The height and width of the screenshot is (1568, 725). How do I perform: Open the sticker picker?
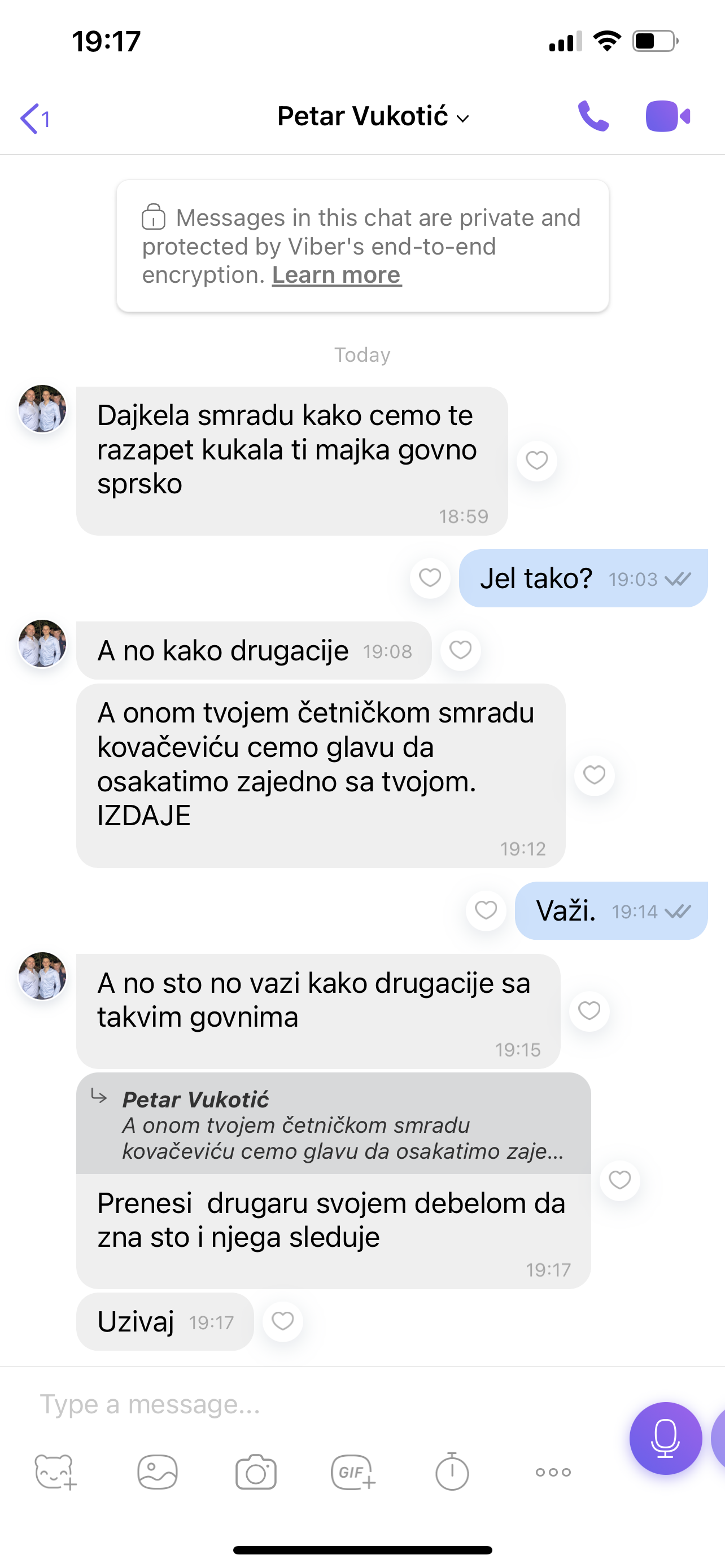(55, 1472)
